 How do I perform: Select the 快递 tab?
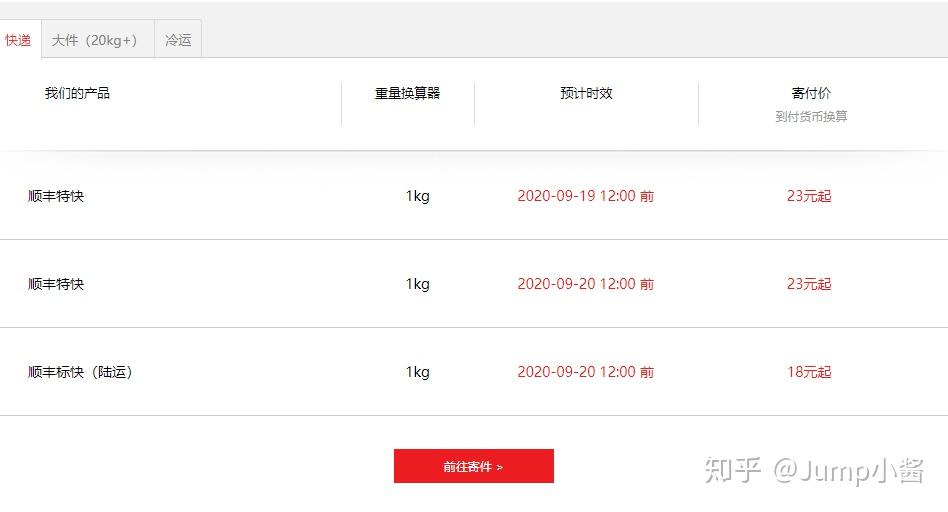point(18,40)
